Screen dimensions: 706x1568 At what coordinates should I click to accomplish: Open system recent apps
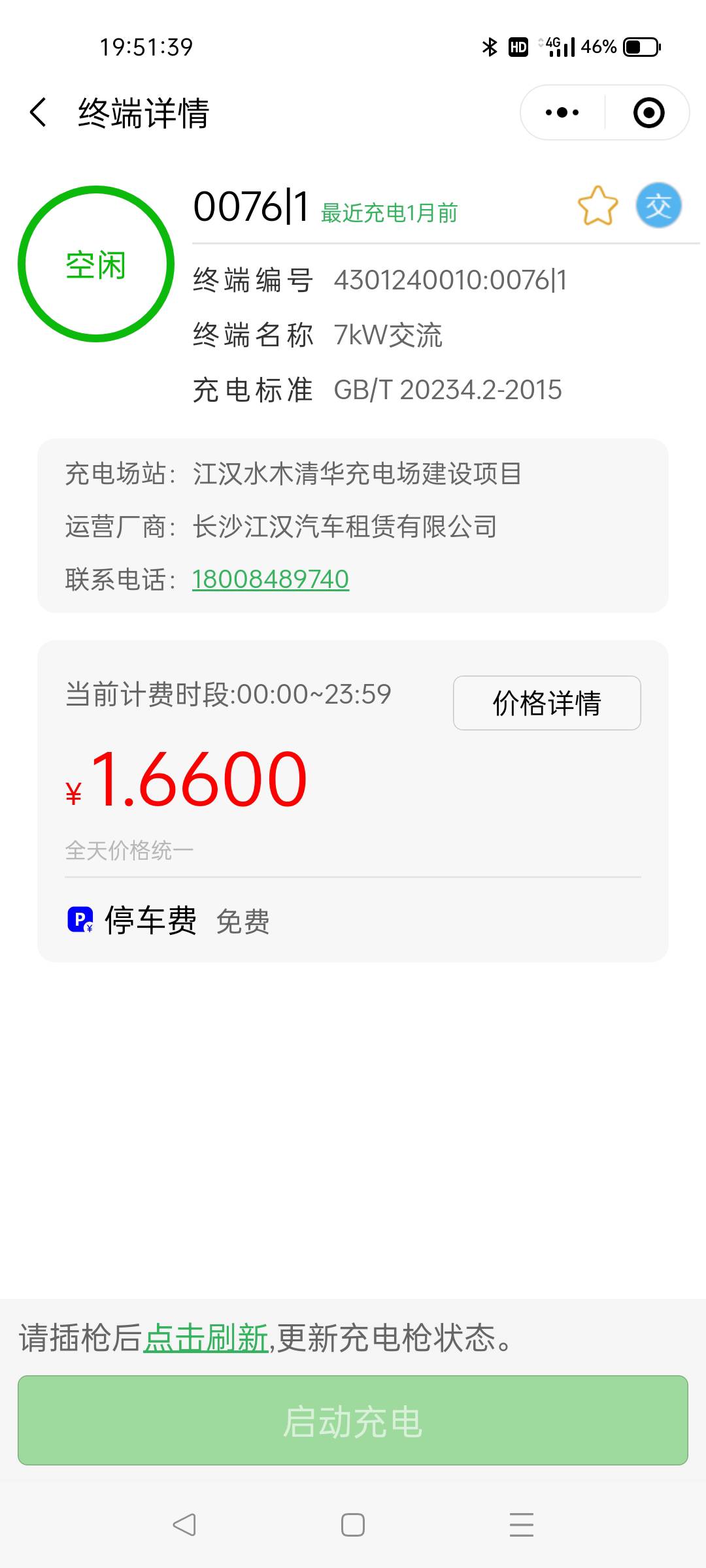click(521, 1525)
